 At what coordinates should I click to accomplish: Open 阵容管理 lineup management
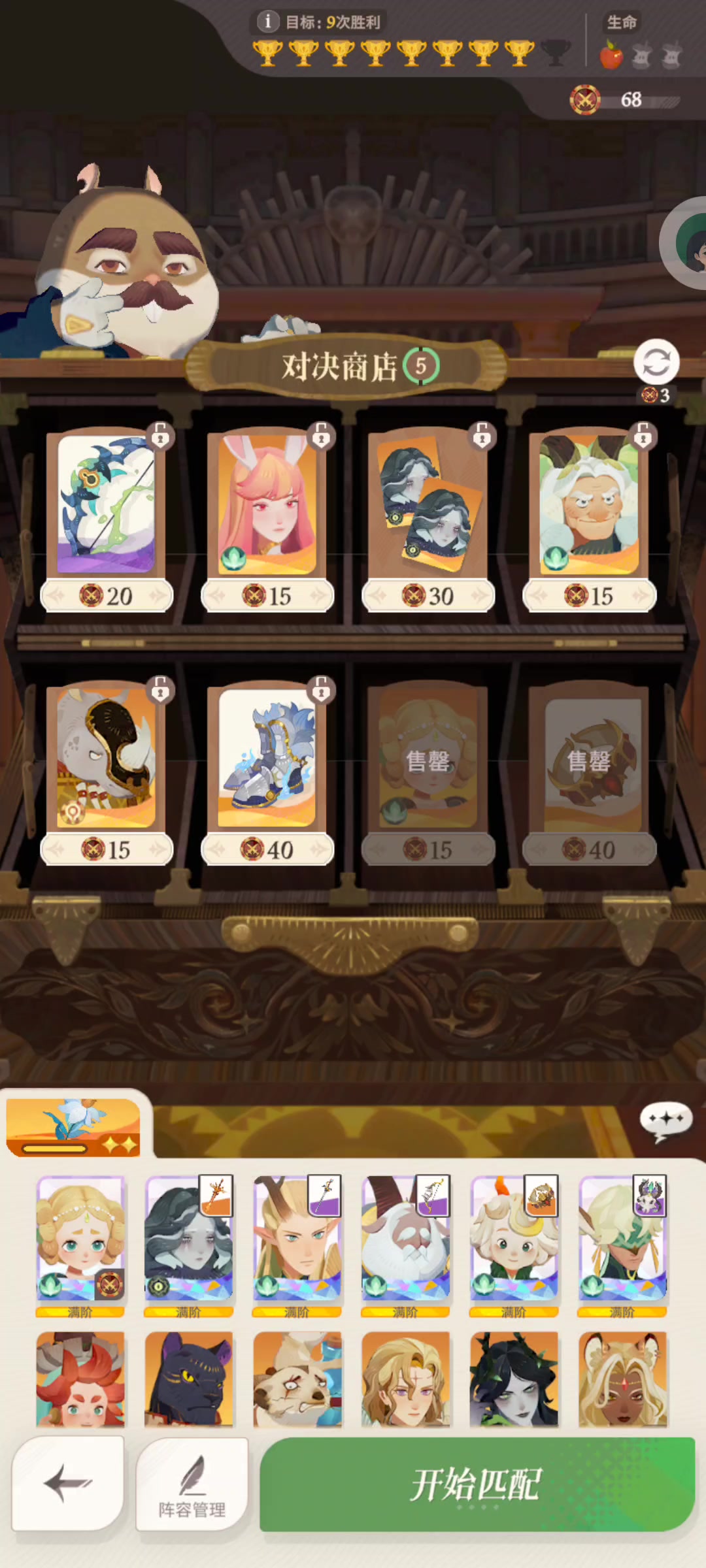[192, 1484]
